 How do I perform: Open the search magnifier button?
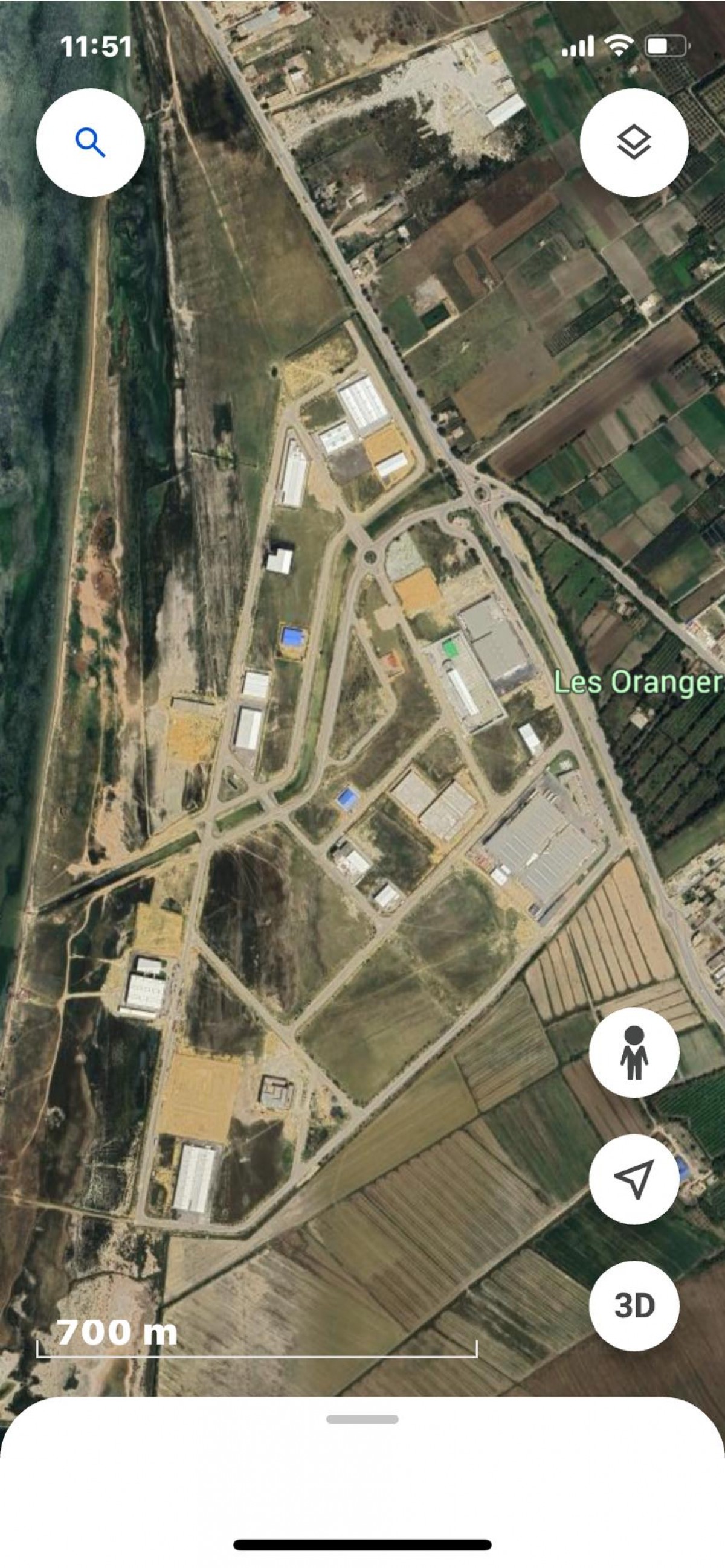point(90,142)
